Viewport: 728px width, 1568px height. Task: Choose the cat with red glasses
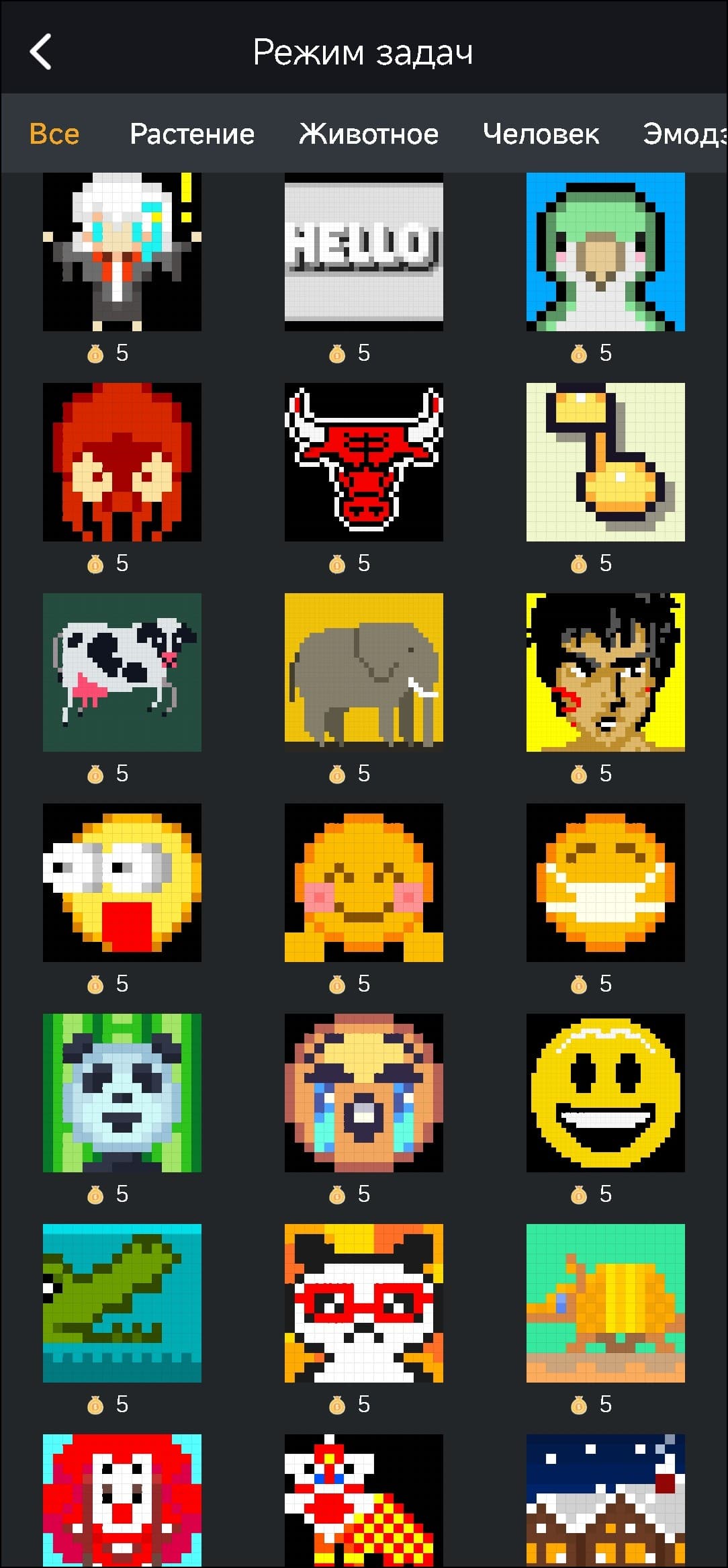364,1303
